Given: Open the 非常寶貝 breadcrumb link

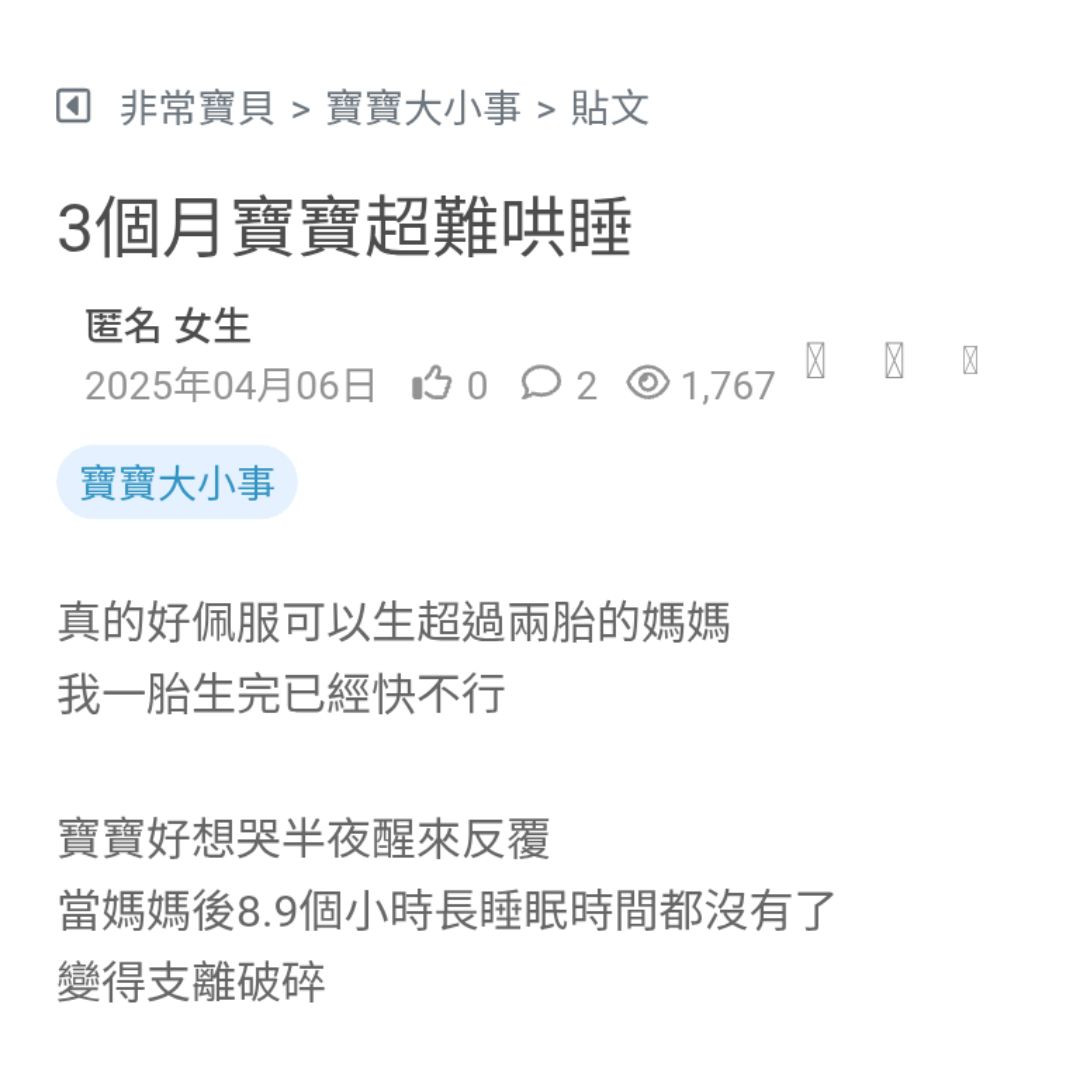Looking at the screenshot, I should 197,108.
